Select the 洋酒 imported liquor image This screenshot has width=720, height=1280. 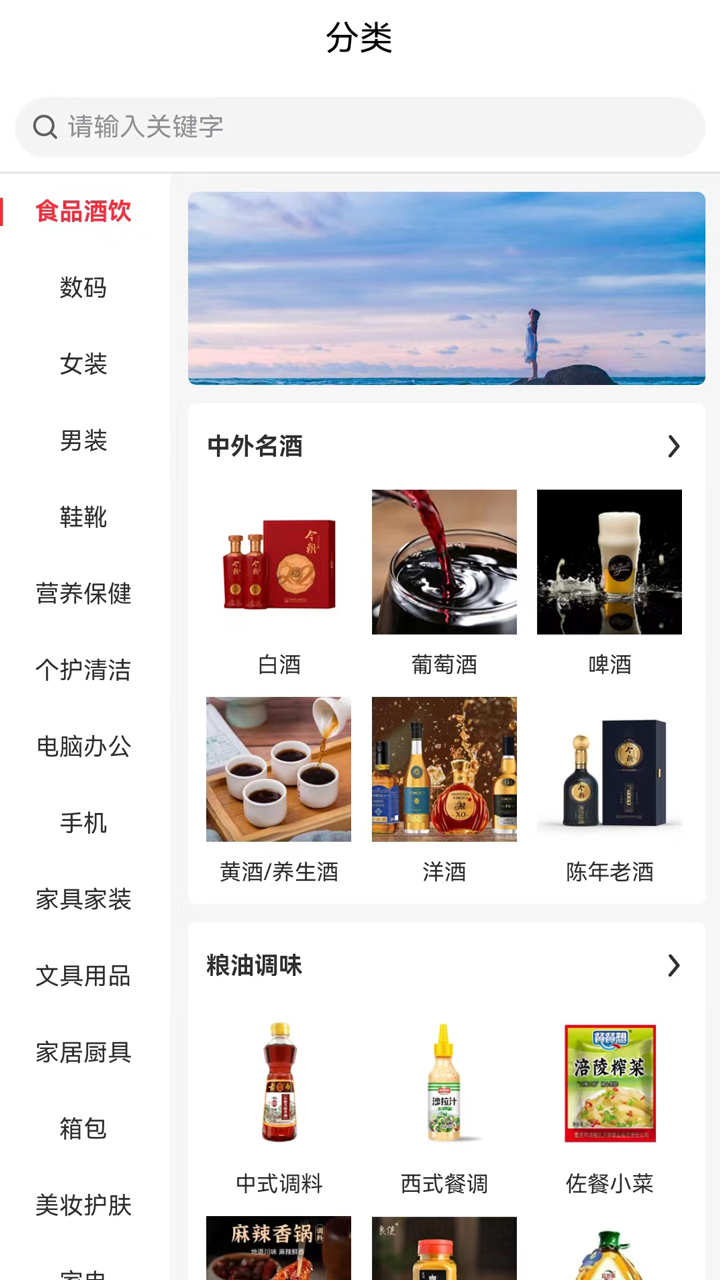[444, 769]
